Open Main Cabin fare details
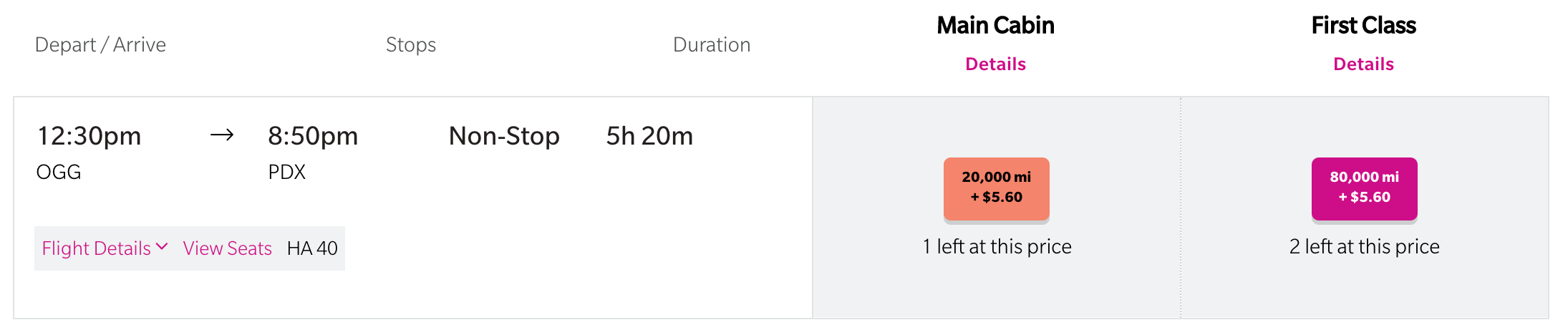Viewport: 1568px width, 325px height. (995, 64)
